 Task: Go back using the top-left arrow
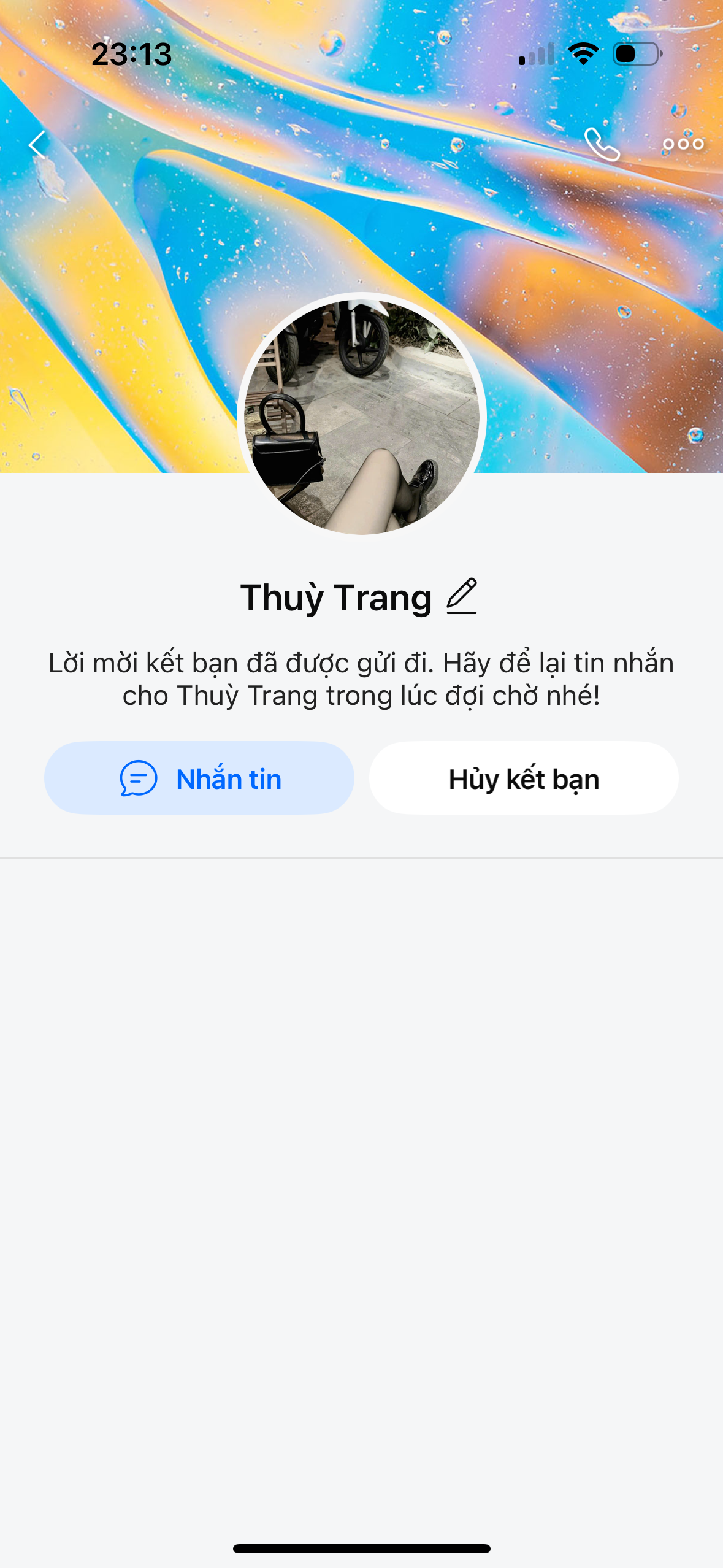pos(38,145)
